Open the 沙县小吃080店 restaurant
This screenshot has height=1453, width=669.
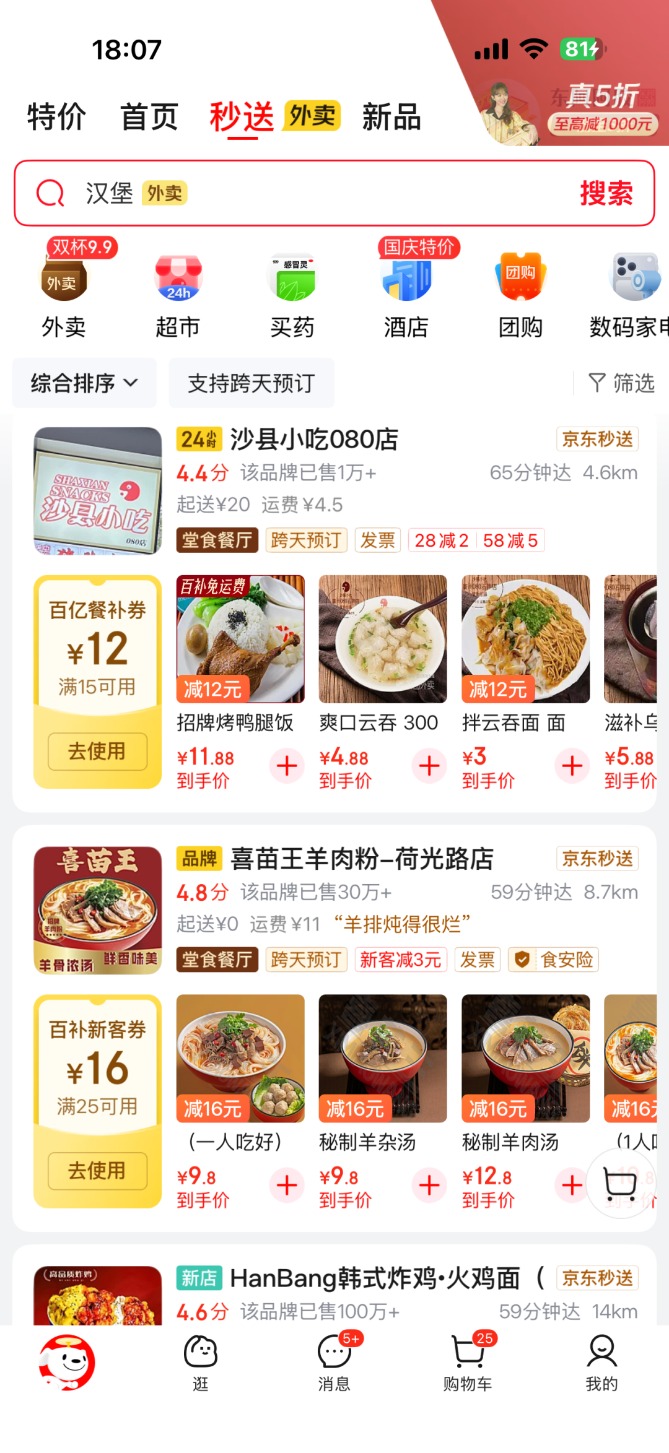(x=314, y=439)
